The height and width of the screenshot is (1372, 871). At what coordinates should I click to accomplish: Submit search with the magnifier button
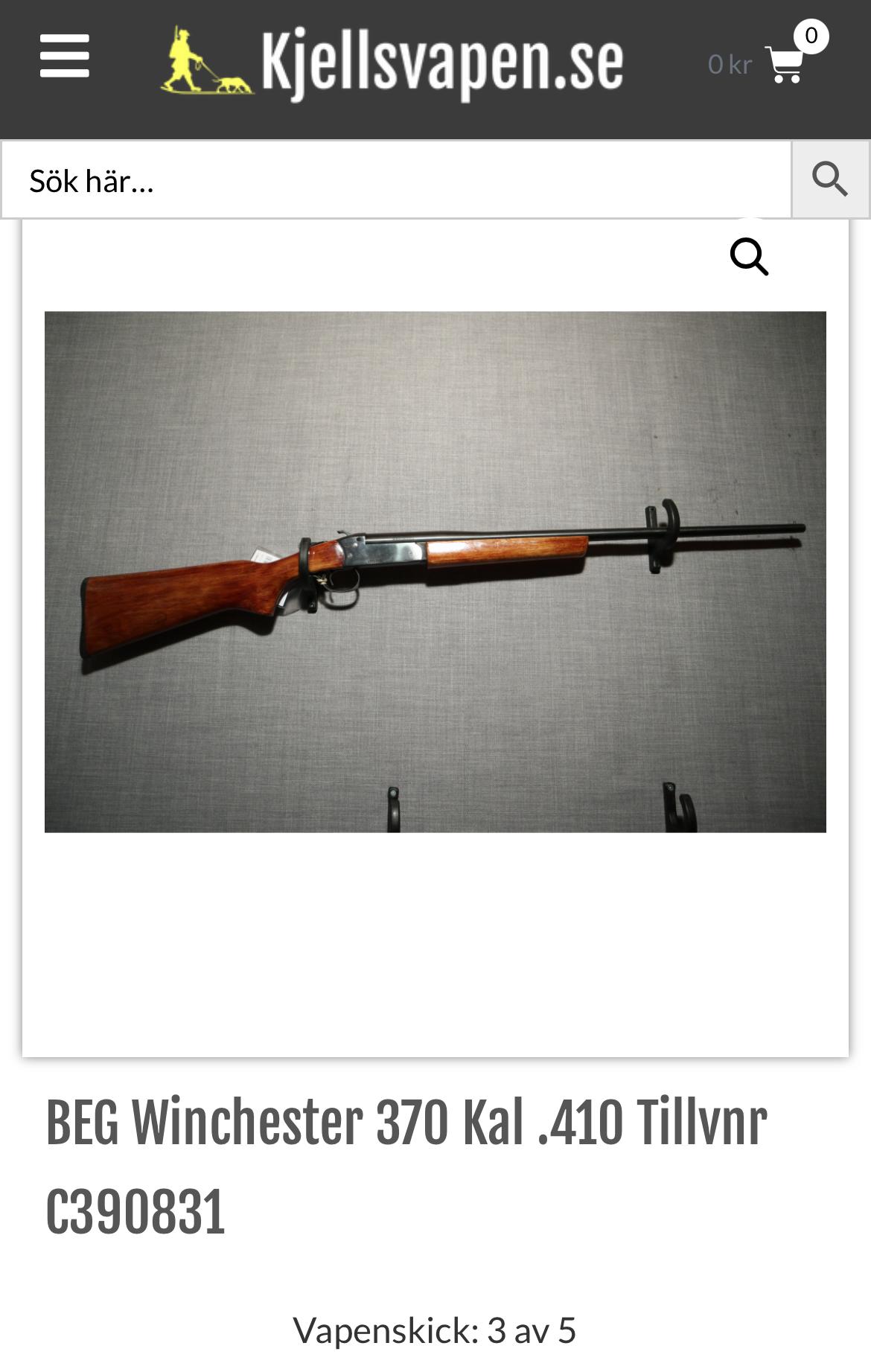(x=830, y=180)
